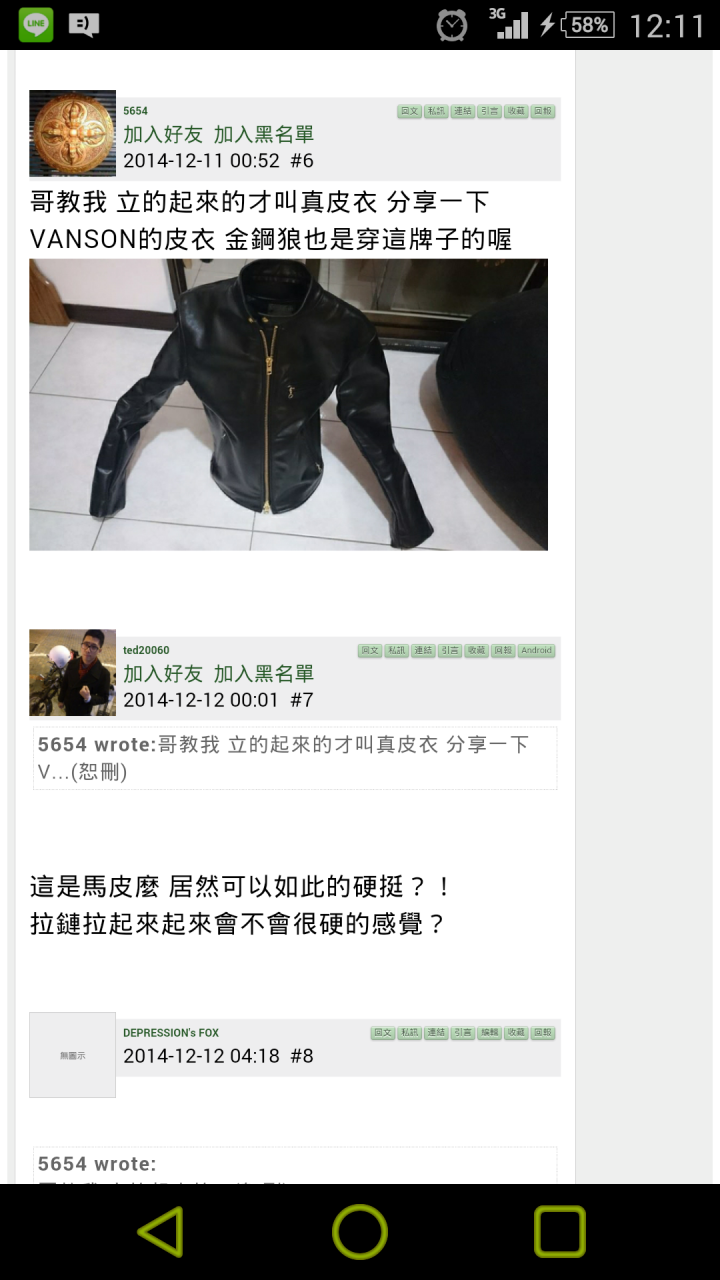Open DEPRESSION's FOX username link

171,1033
